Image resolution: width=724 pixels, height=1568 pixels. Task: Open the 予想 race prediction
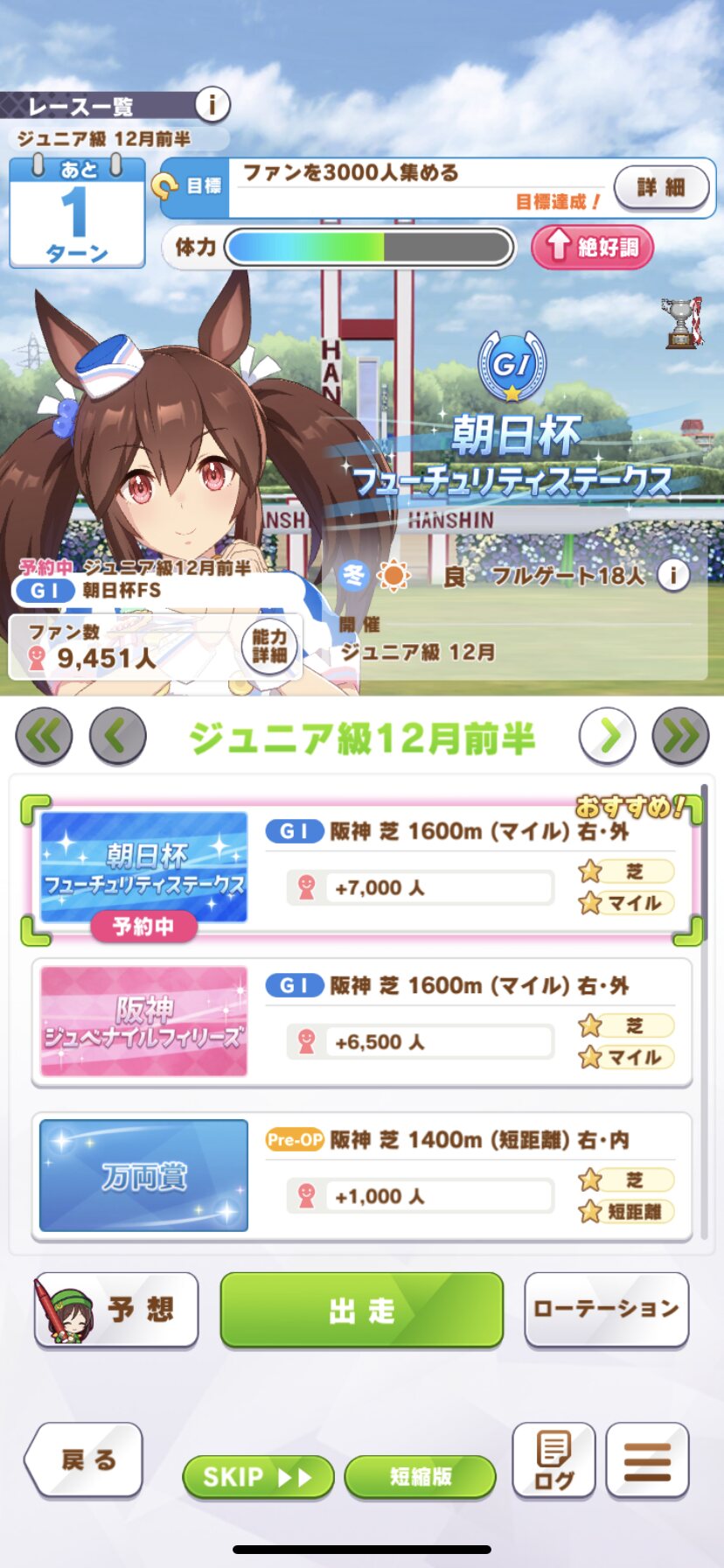116,1309
